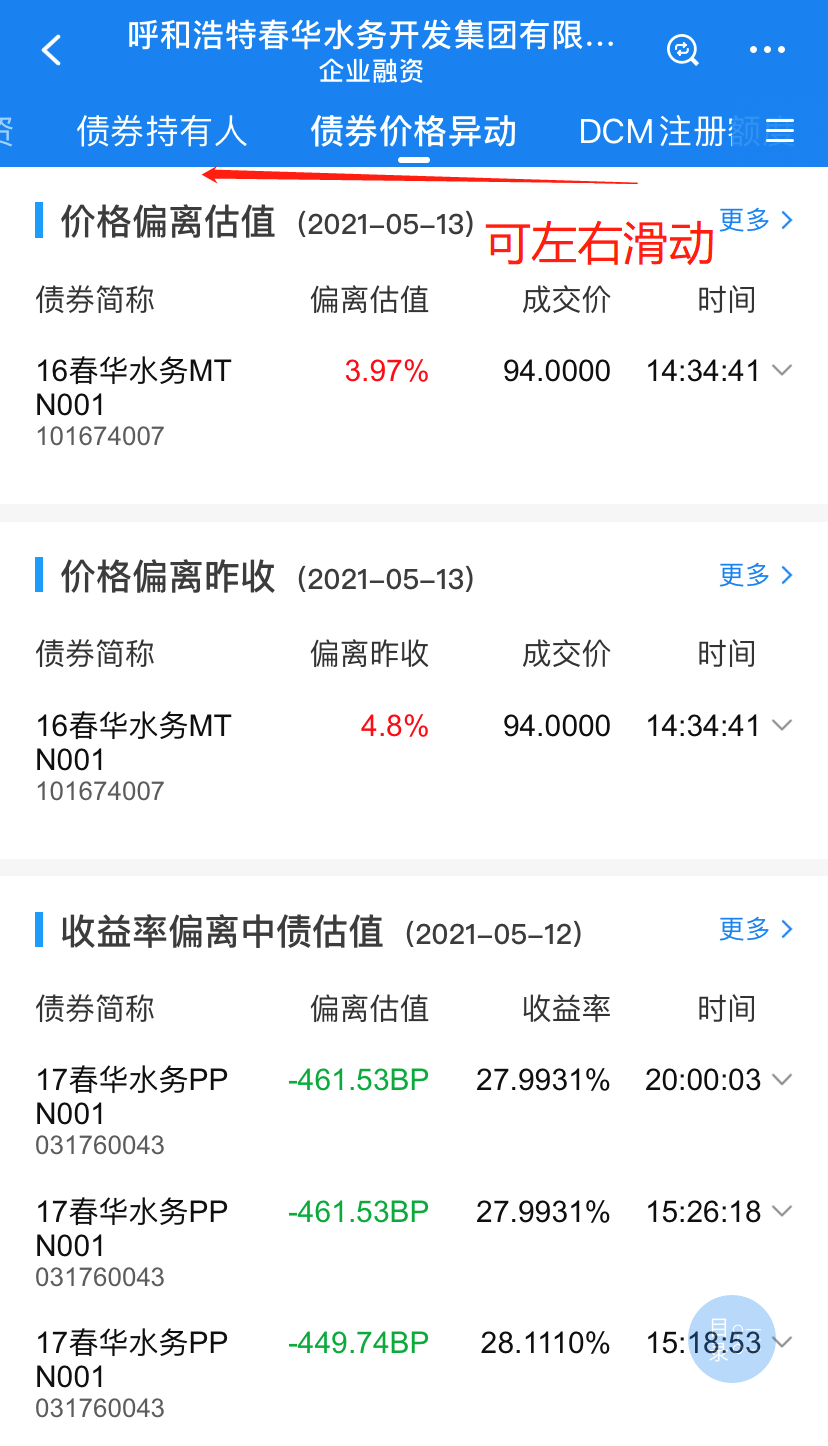Expand the 16春华水务MTN001 row showing 4.8%
The image size is (828, 1446).
click(782, 726)
